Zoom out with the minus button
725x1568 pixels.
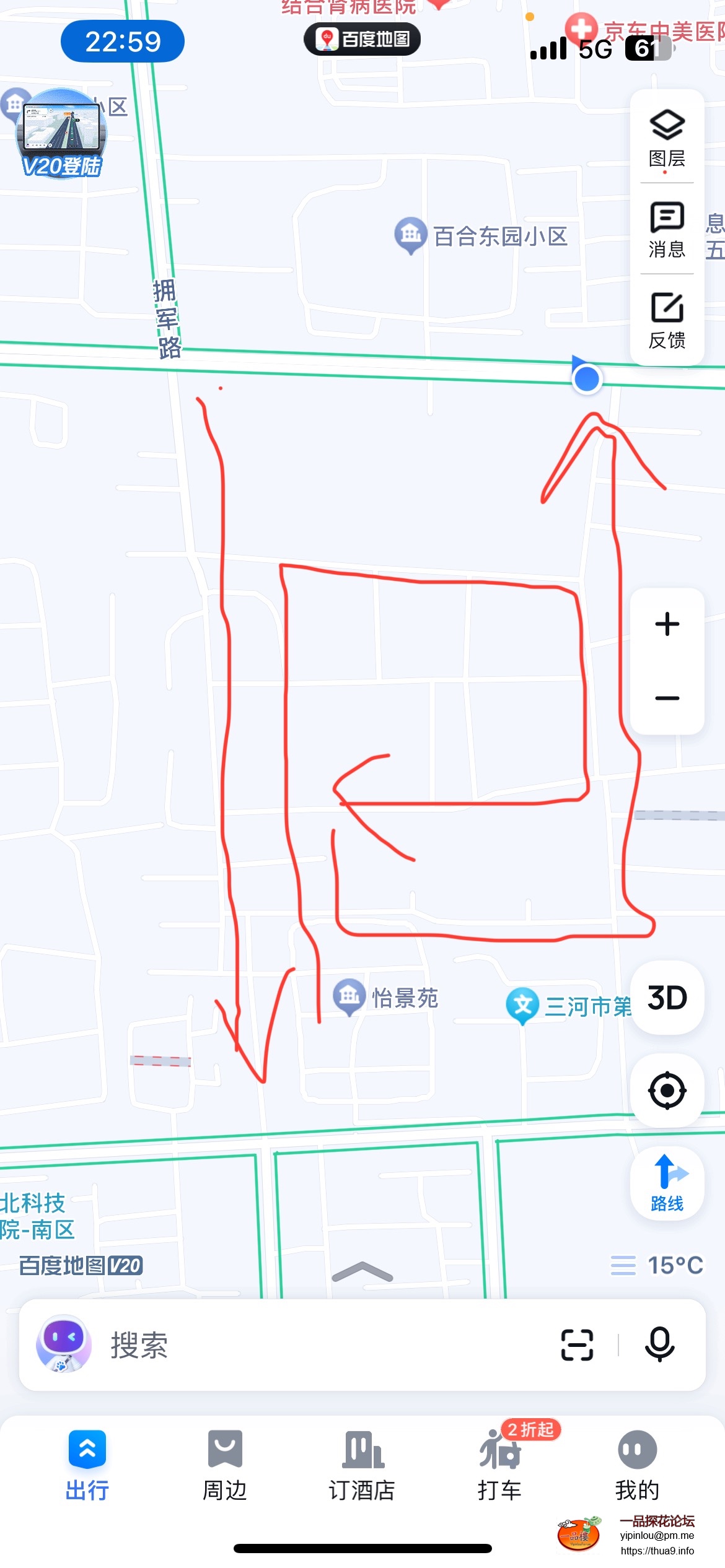pyautogui.click(x=667, y=698)
